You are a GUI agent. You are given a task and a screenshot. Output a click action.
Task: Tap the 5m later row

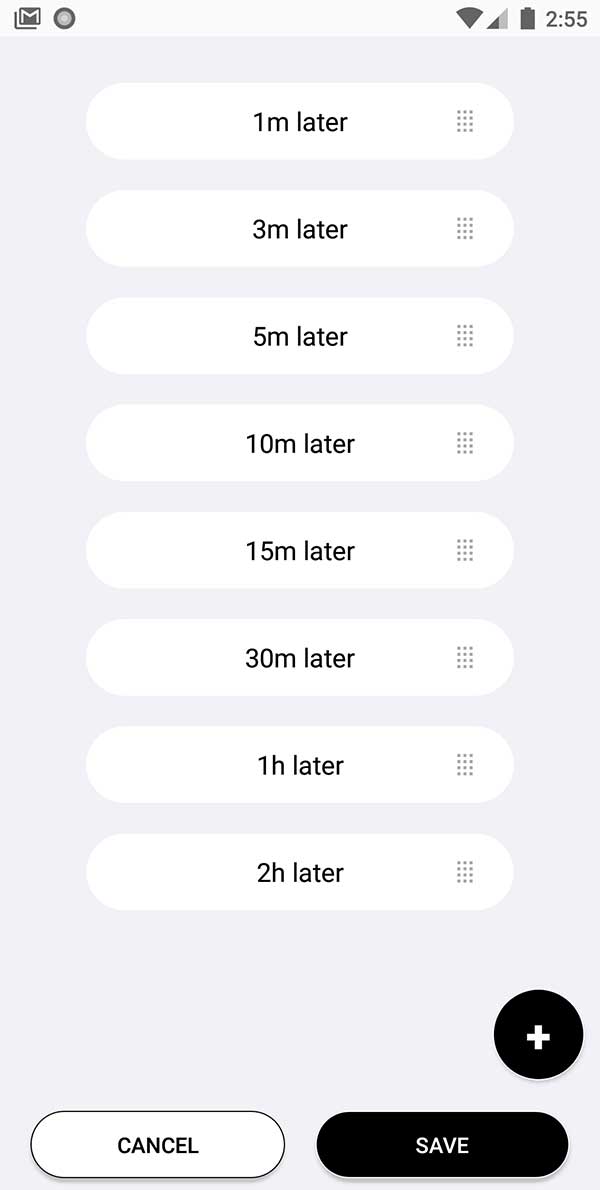300,336
